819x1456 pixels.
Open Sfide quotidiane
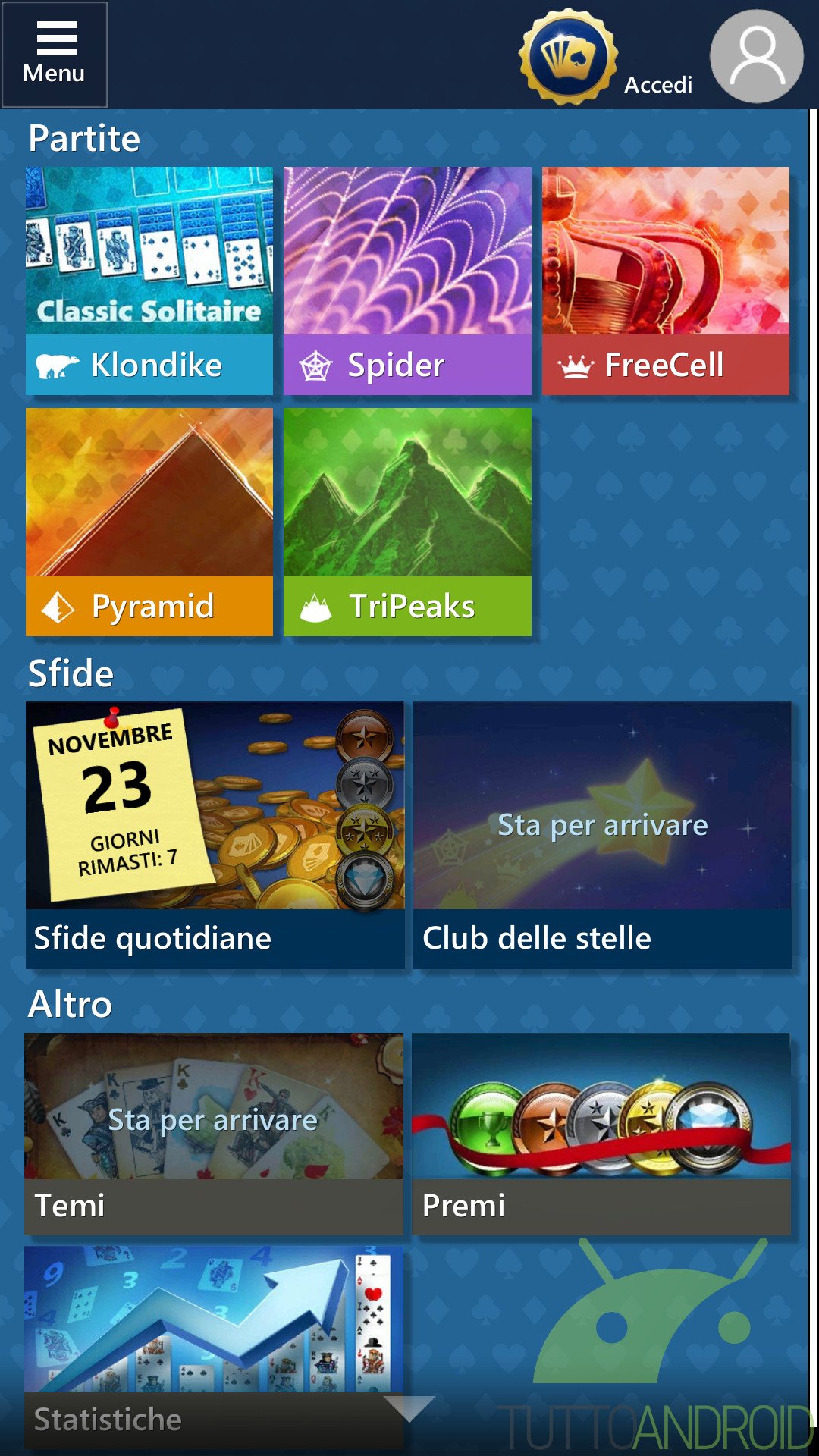coord(215,835)
